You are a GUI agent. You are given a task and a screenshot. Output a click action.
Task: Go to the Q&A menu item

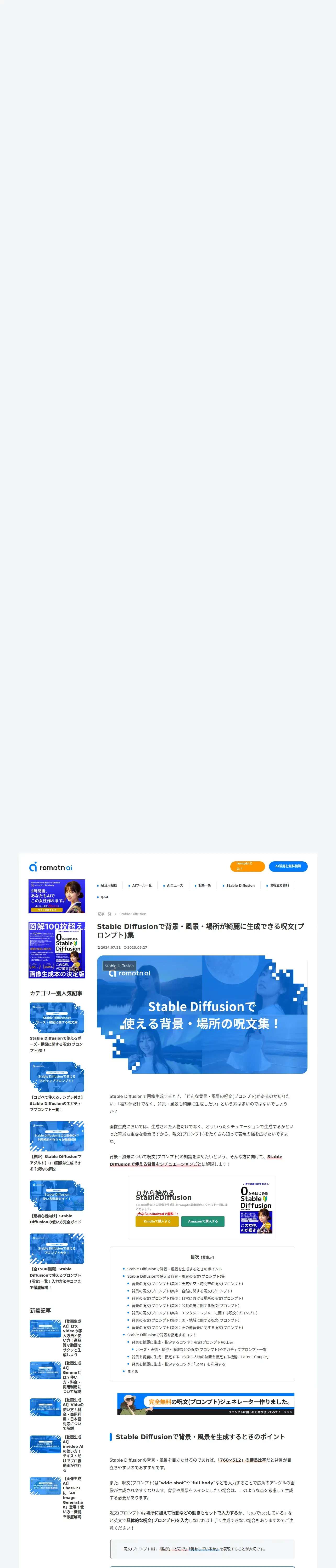click(x=104, y=897)
